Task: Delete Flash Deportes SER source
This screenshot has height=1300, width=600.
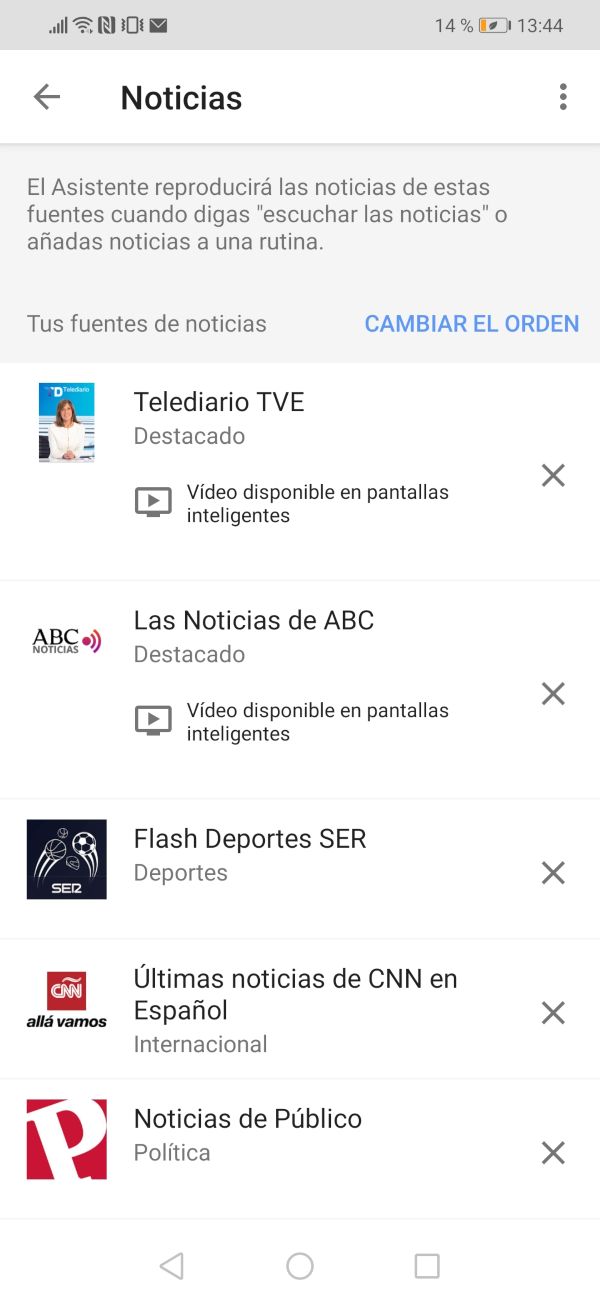Action: pyautogui.click(x=553, y=873)
